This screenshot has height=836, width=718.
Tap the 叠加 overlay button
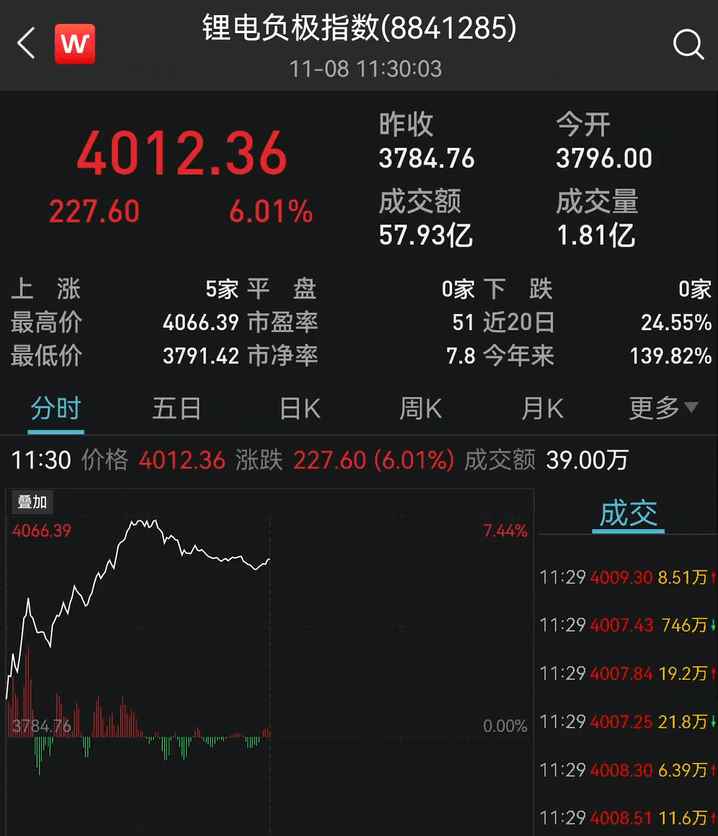pos(32,502)
